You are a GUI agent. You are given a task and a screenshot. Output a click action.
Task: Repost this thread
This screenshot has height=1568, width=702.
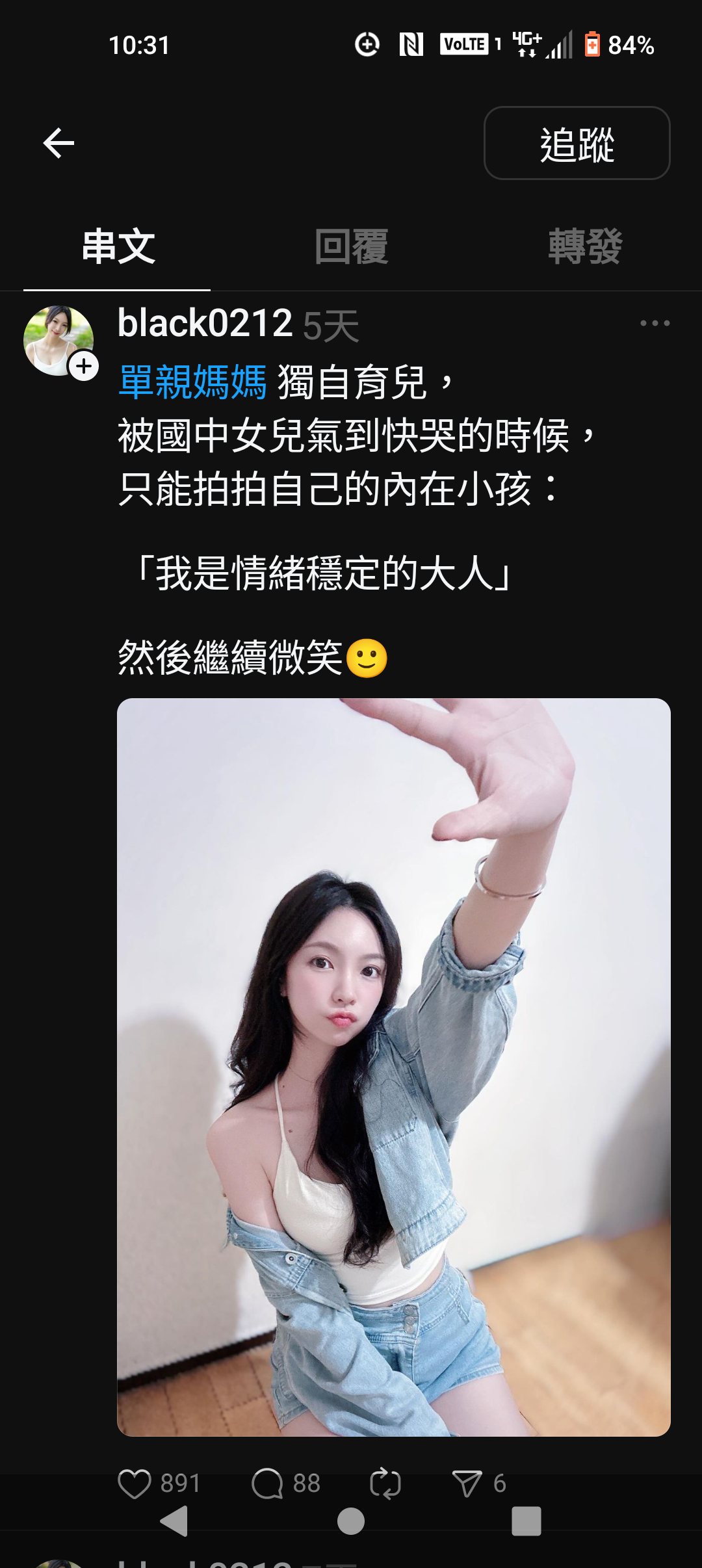pyautogui.click(x=385, y=1484)
